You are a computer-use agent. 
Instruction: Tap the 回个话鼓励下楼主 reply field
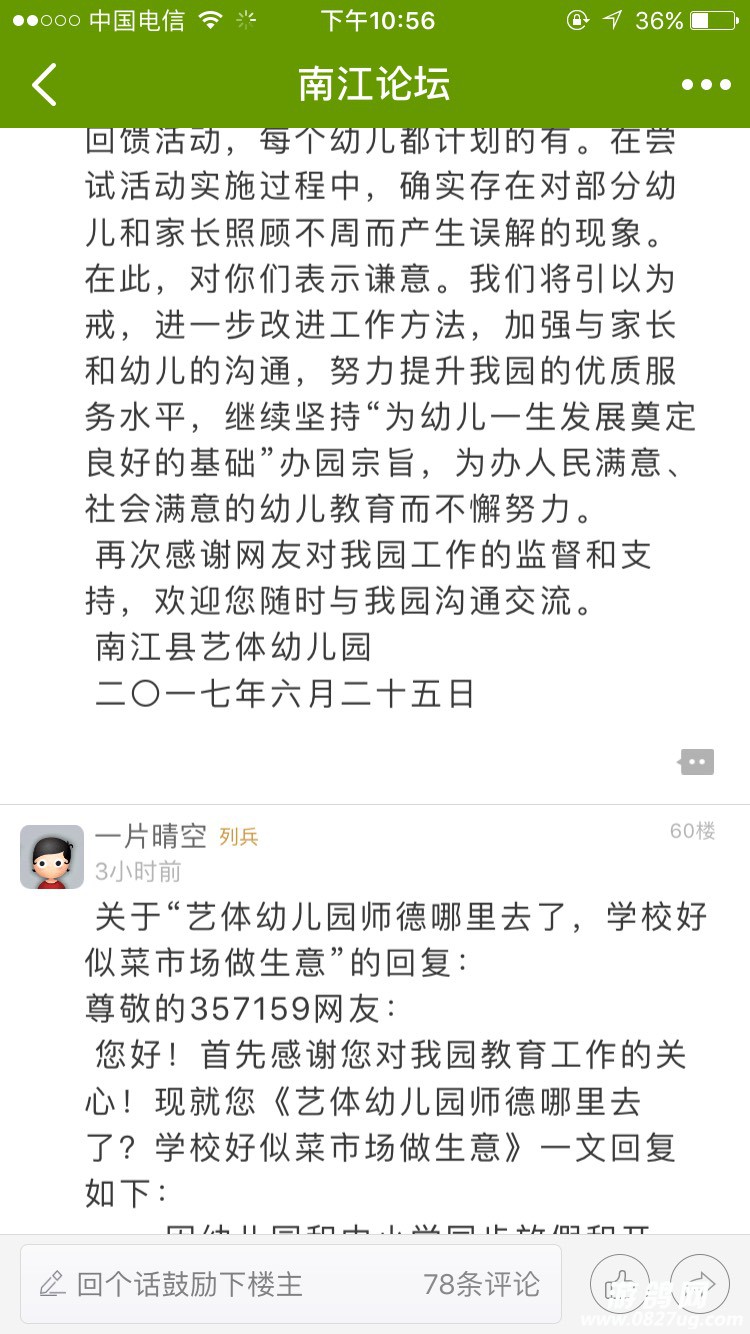pyautogui.click(x=190, y=1284)
